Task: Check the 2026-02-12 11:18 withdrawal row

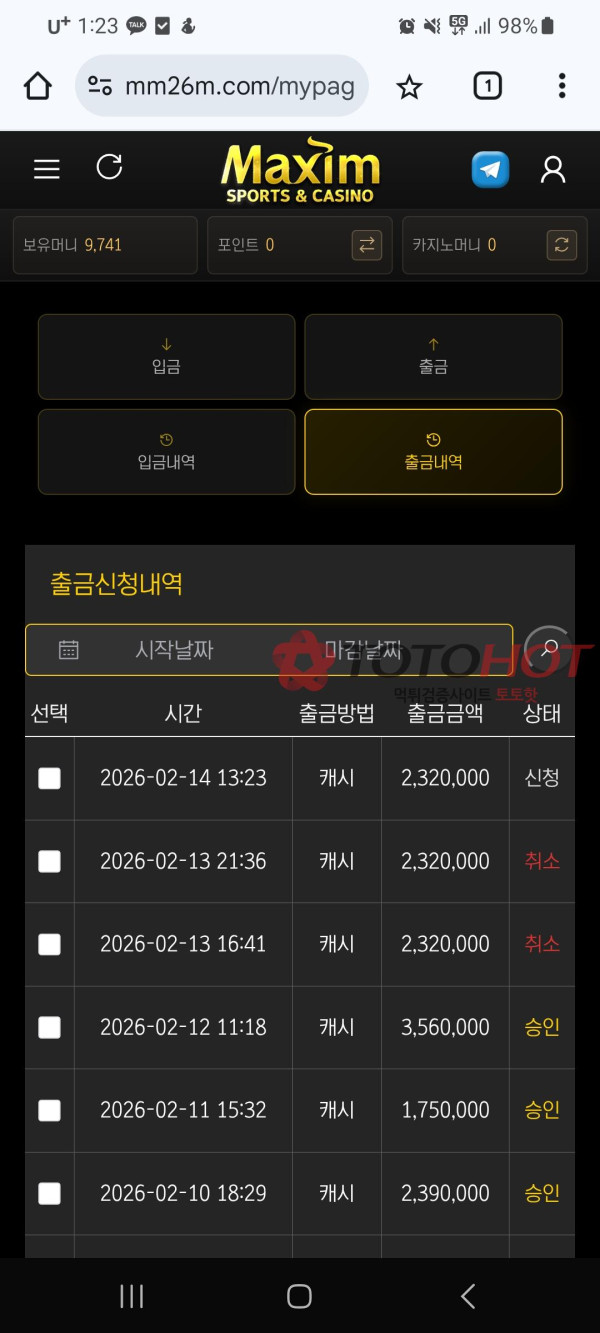Action: click(49, 1027)
